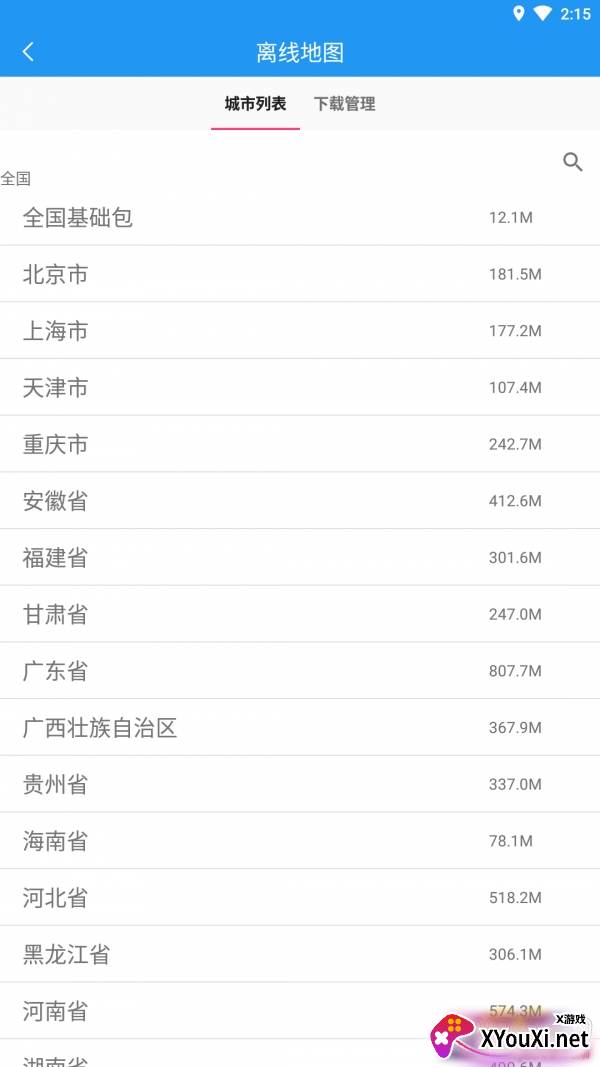This screenshot has height=1067, width=600.
Task: Open the 广东省 row
Action: tap(300, 670)
